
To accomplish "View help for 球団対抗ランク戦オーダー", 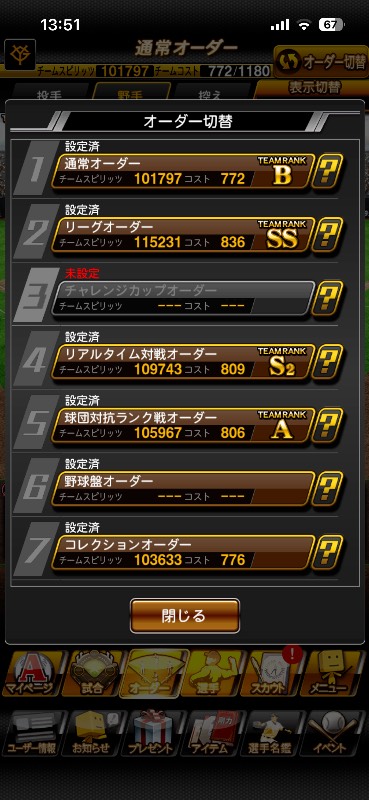I will [x=328, y=425].
